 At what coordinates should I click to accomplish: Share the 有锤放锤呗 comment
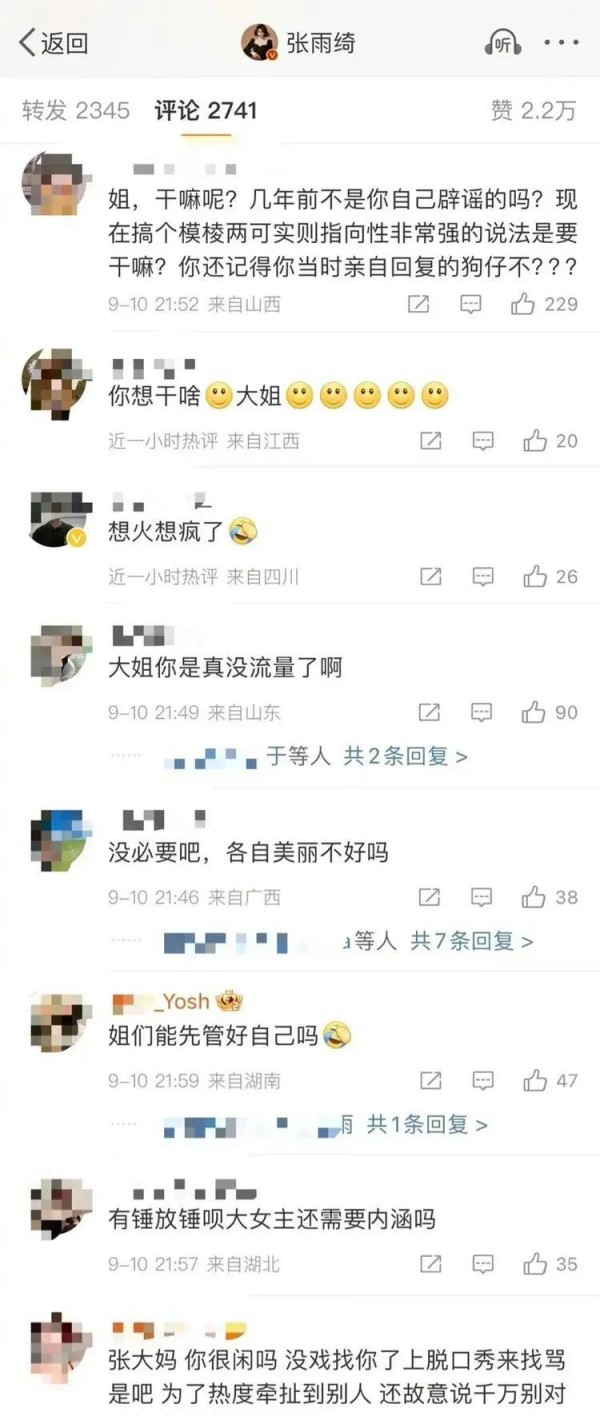point(430,1264)
